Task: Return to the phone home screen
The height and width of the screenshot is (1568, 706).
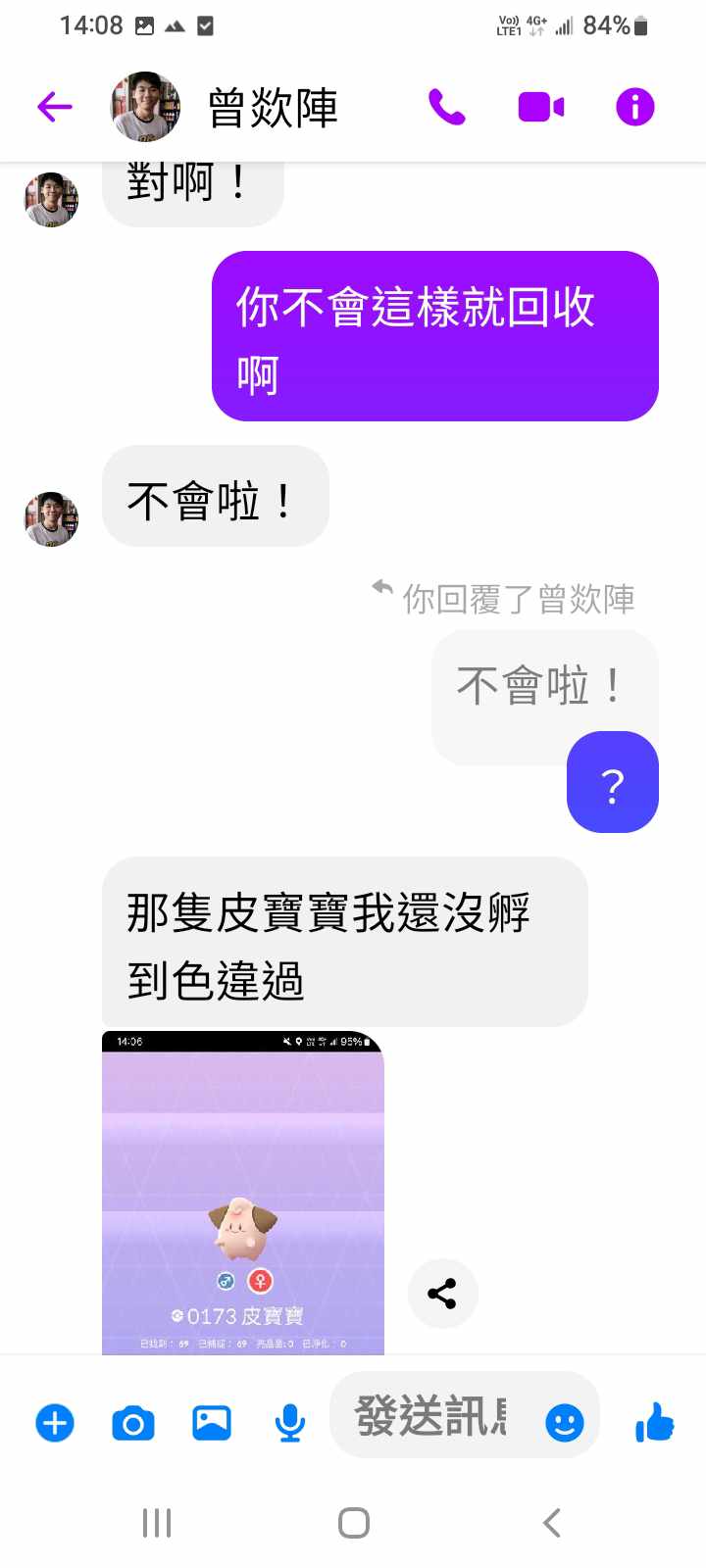Action: point(353,1523)
